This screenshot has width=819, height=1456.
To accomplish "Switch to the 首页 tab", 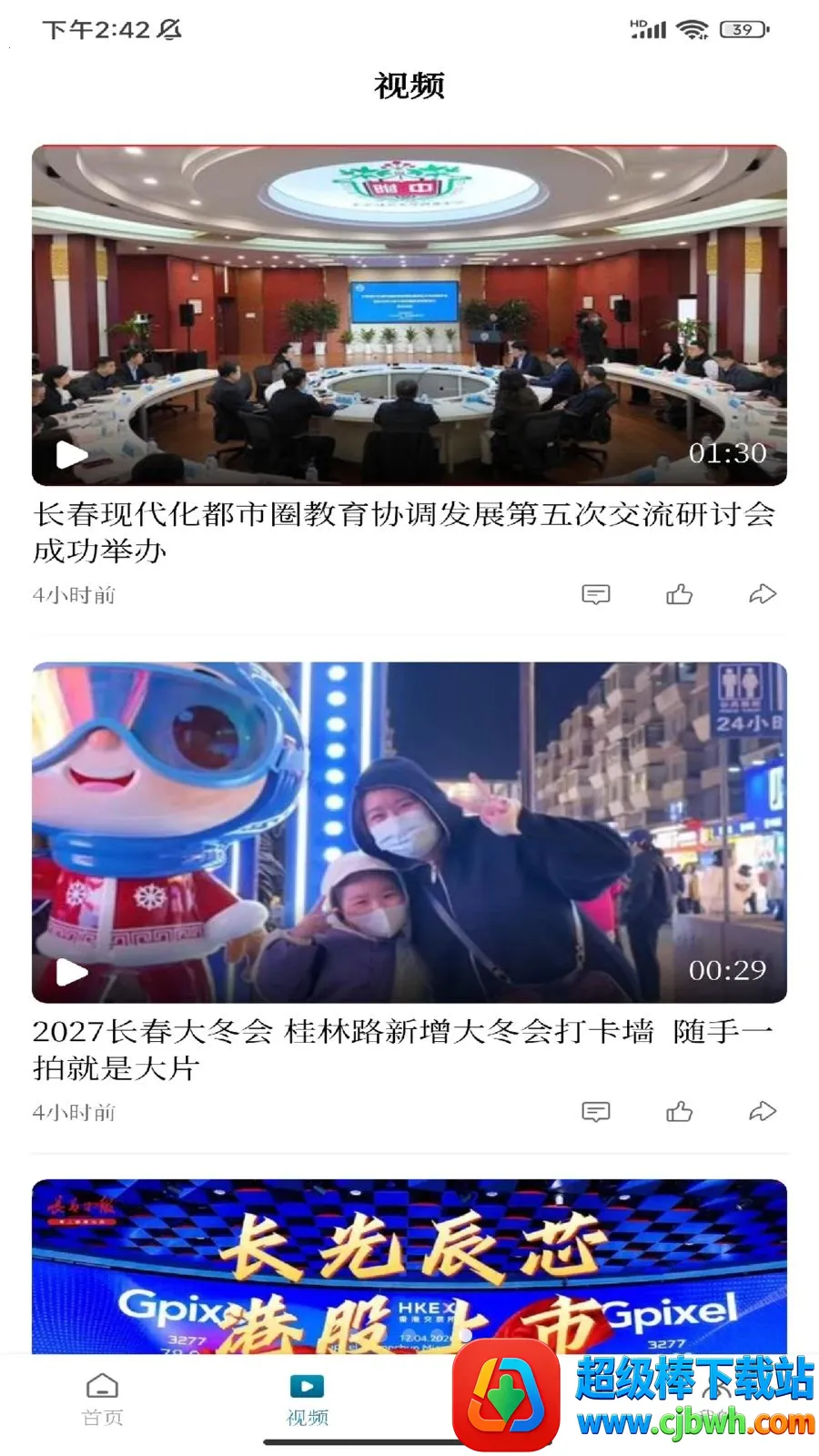I will point(102,1400).
